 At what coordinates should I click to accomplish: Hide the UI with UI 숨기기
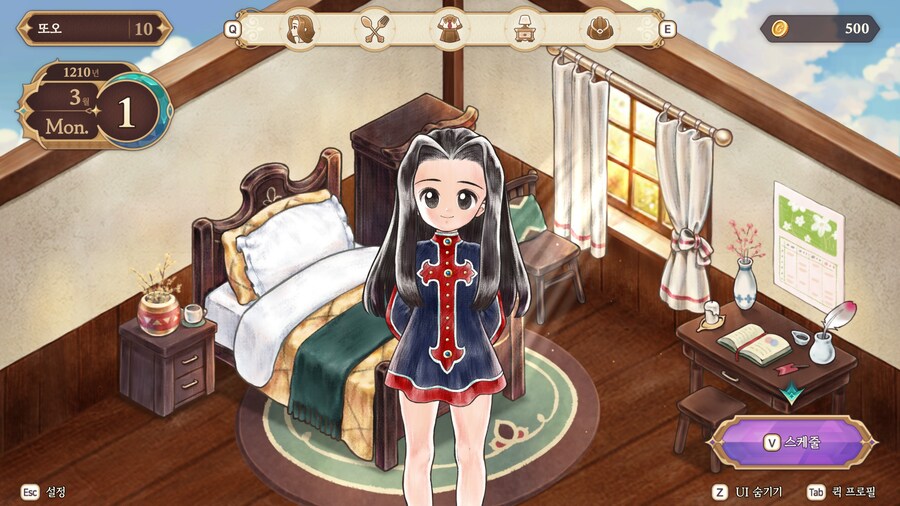[x=748, y=492]
